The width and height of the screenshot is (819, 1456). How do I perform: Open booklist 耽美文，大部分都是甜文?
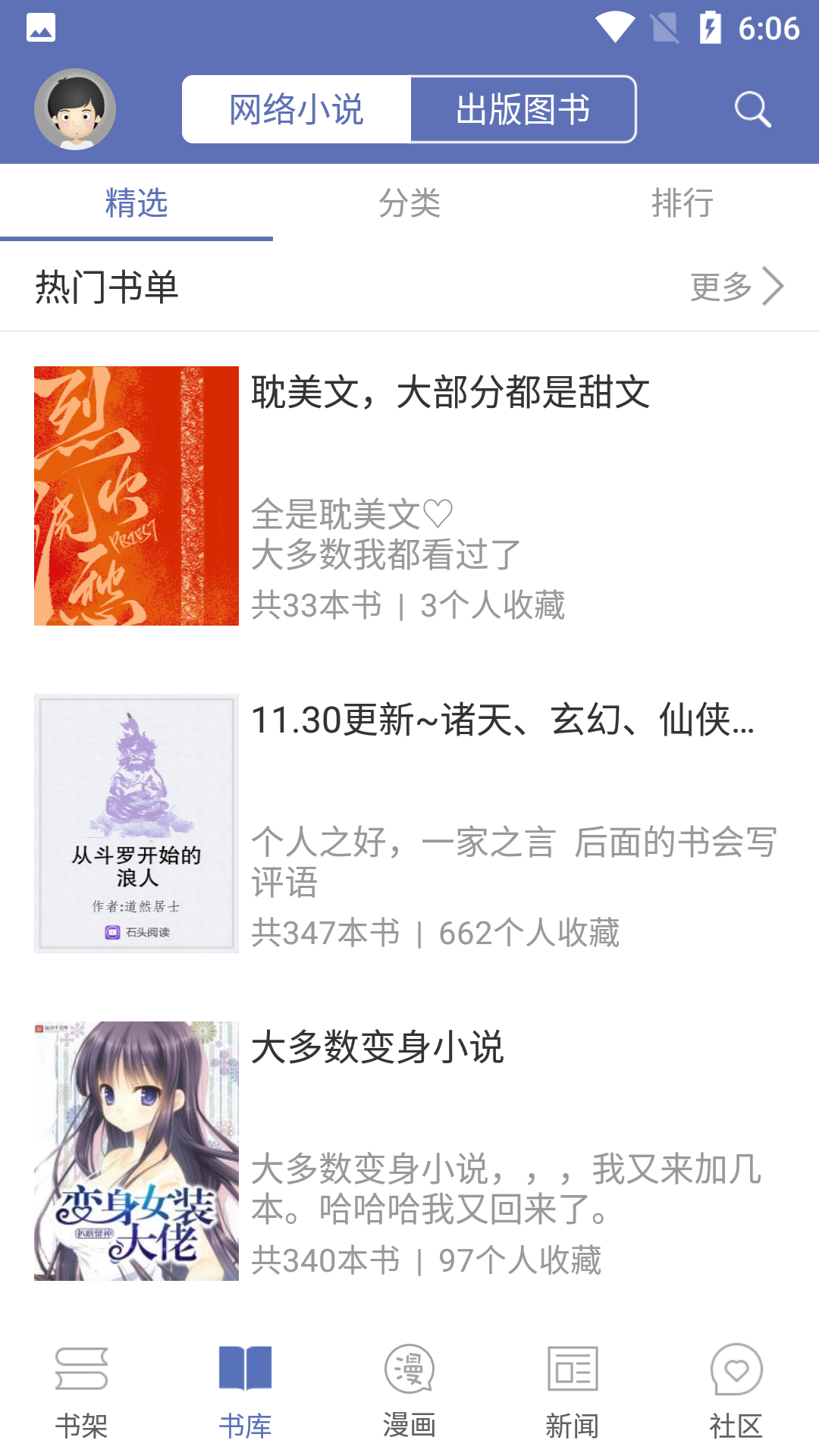(x=451, y=394)
